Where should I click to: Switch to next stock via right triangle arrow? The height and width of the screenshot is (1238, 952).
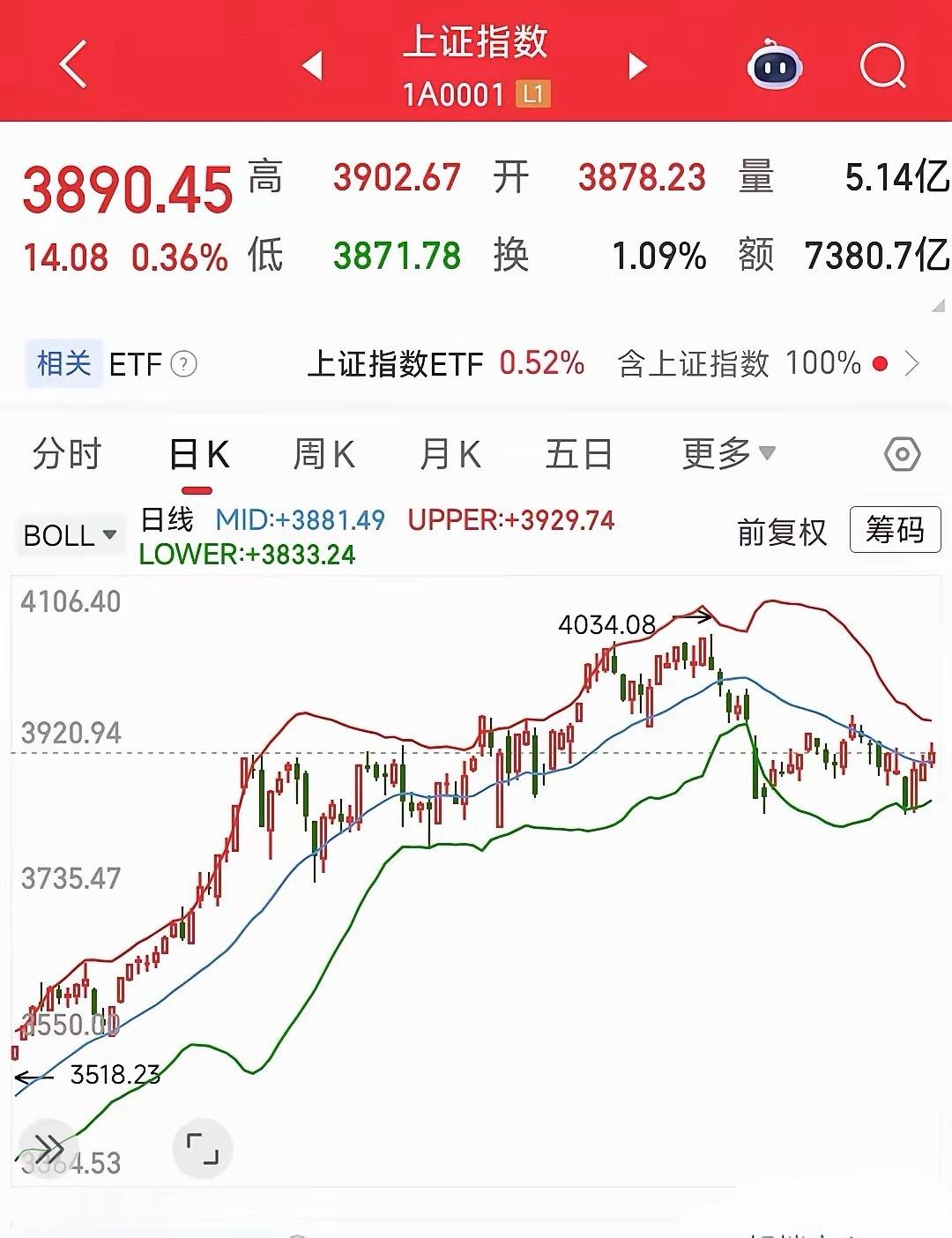point(637,67)
